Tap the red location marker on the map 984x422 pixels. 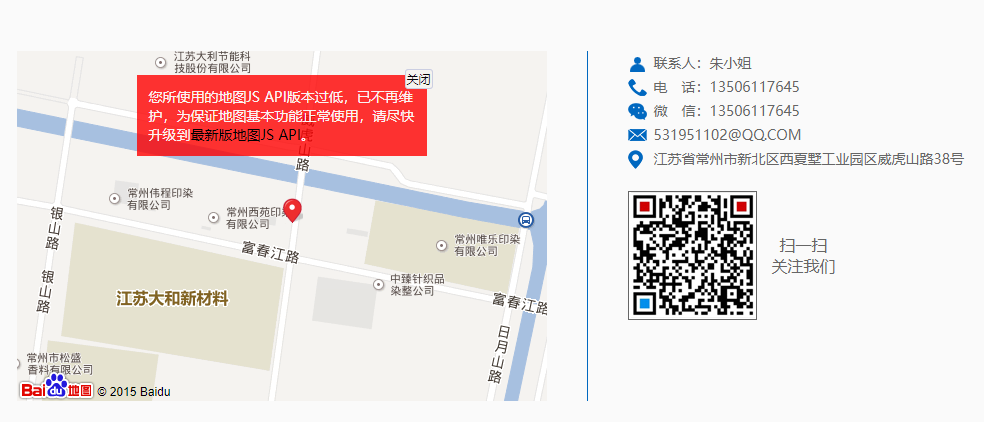(x=292, y=209)
